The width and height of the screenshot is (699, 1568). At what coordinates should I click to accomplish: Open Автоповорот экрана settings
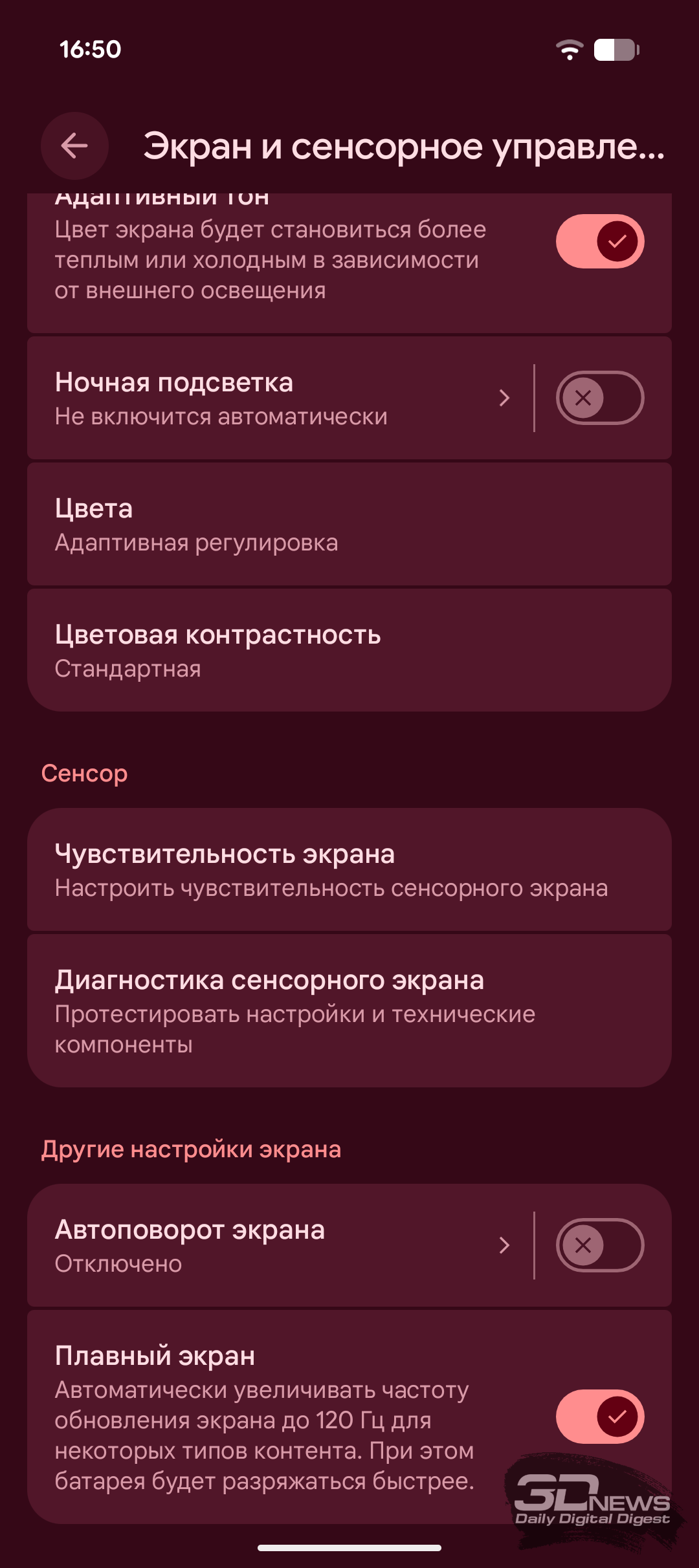272,1245
